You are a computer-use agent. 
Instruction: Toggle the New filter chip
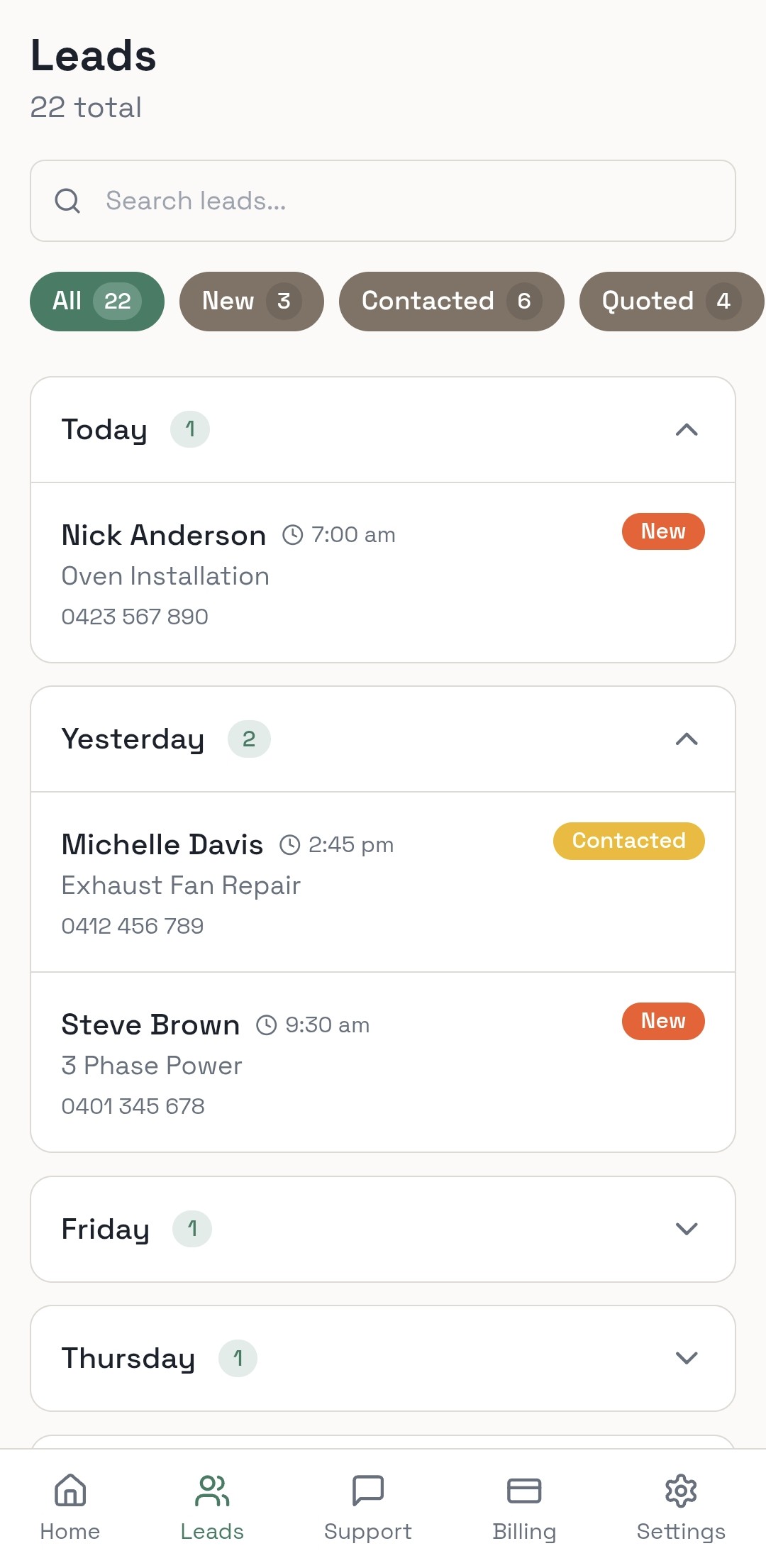251,301
